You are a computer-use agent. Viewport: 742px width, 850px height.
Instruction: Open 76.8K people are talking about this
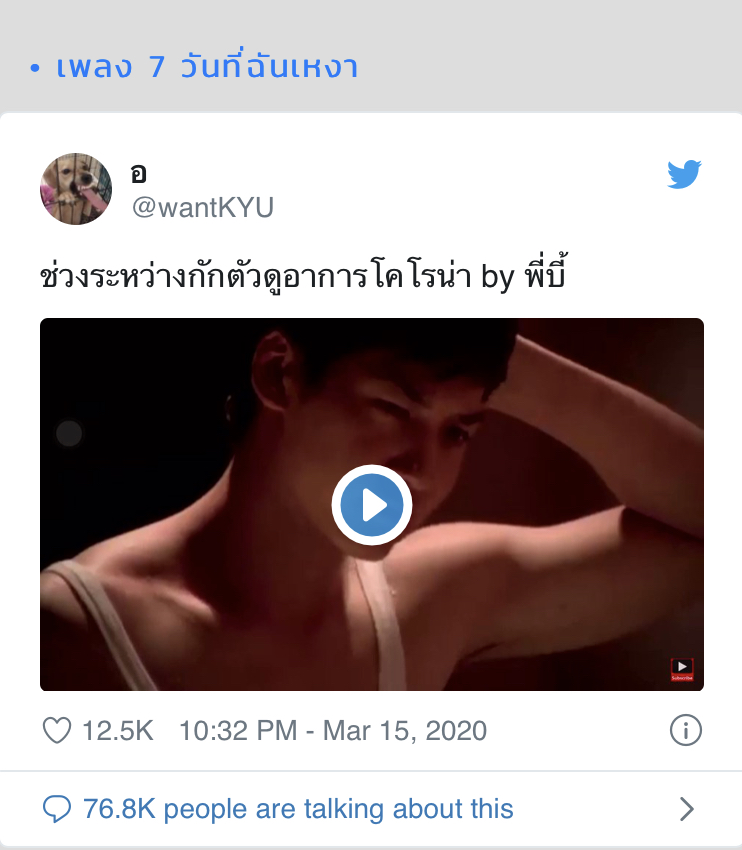pyautogui.click(x=298, y=808)
